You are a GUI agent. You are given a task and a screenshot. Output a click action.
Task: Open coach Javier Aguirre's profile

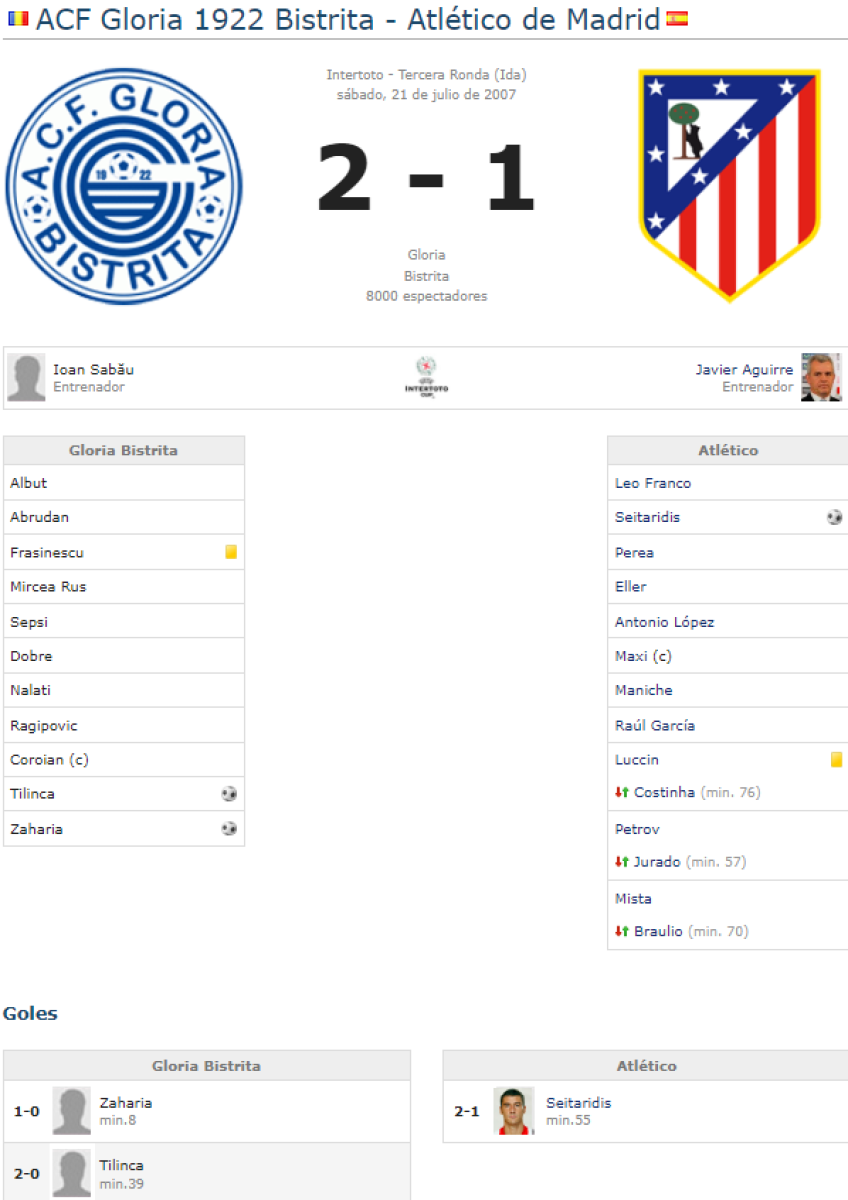tap(743, 370)
